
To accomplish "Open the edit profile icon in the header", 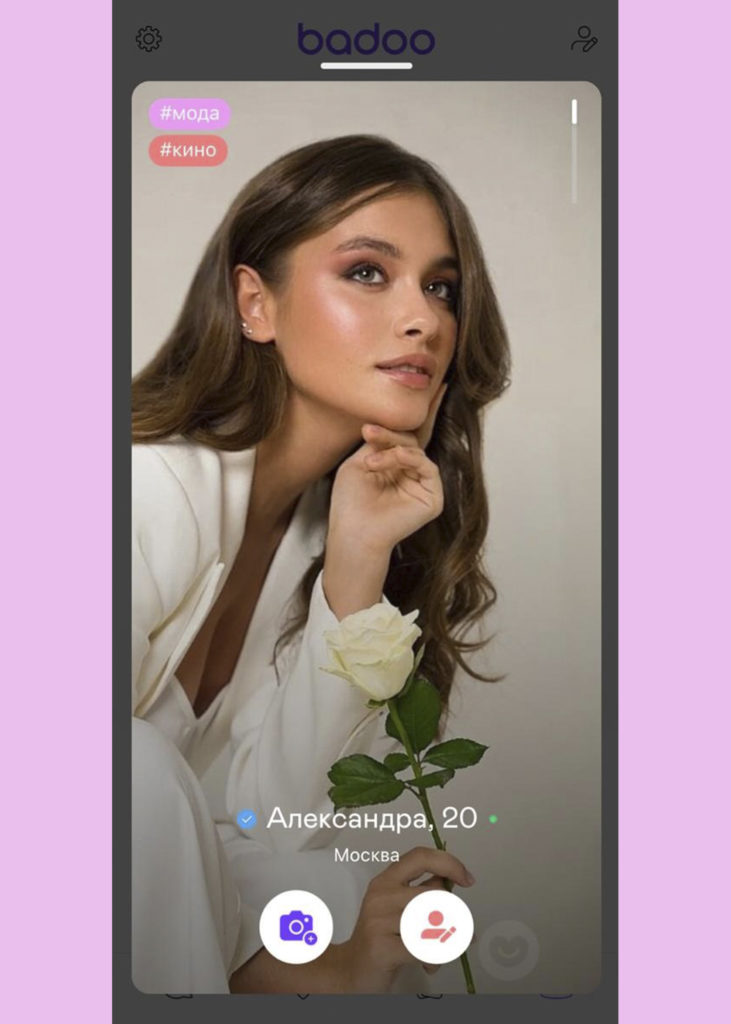I will tap(584, 39).
